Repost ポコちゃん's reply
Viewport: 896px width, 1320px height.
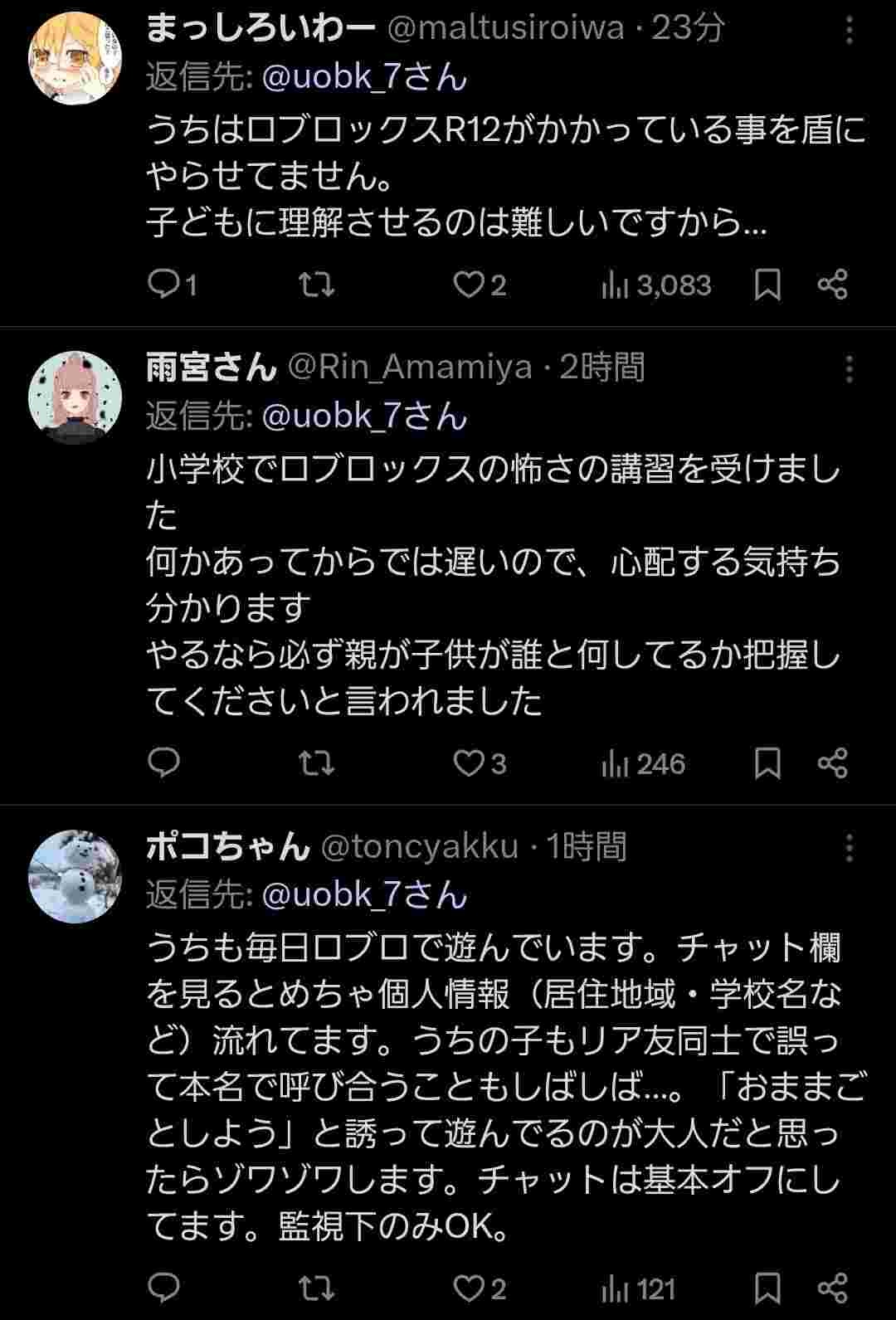(316, 1288)
